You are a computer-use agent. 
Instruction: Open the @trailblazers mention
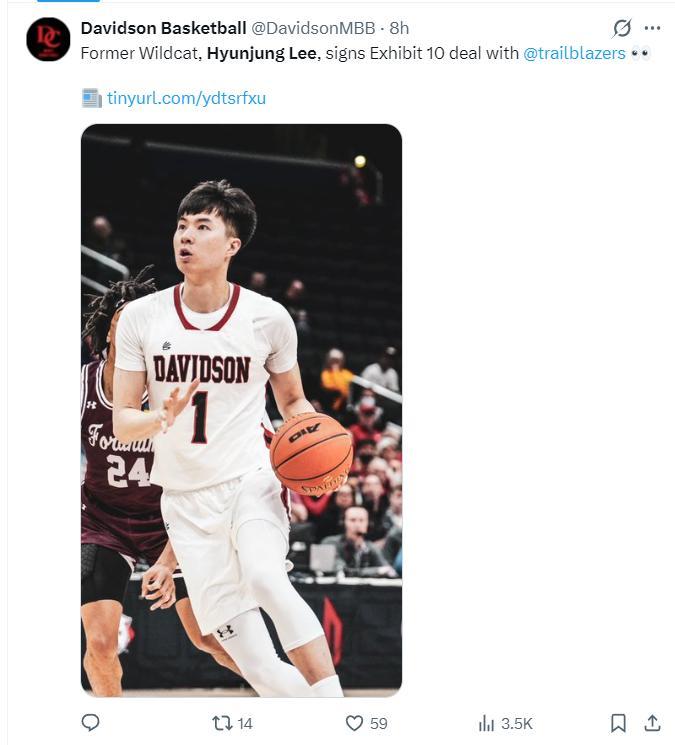pos(574,53)
